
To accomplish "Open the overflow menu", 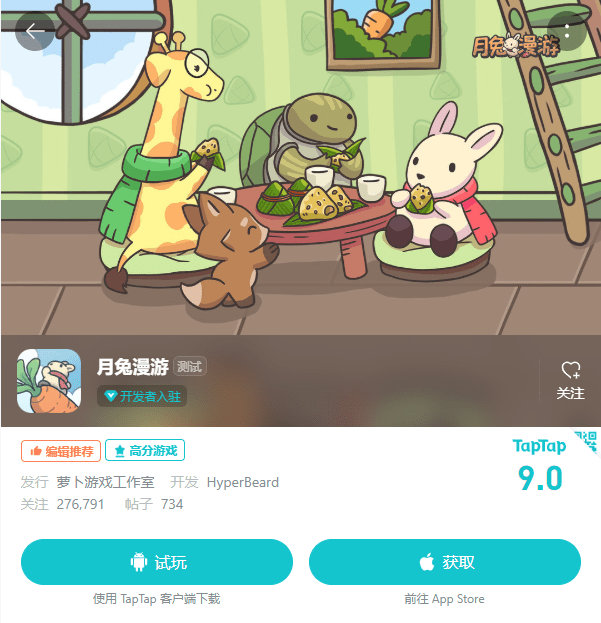I will point(566,31).
